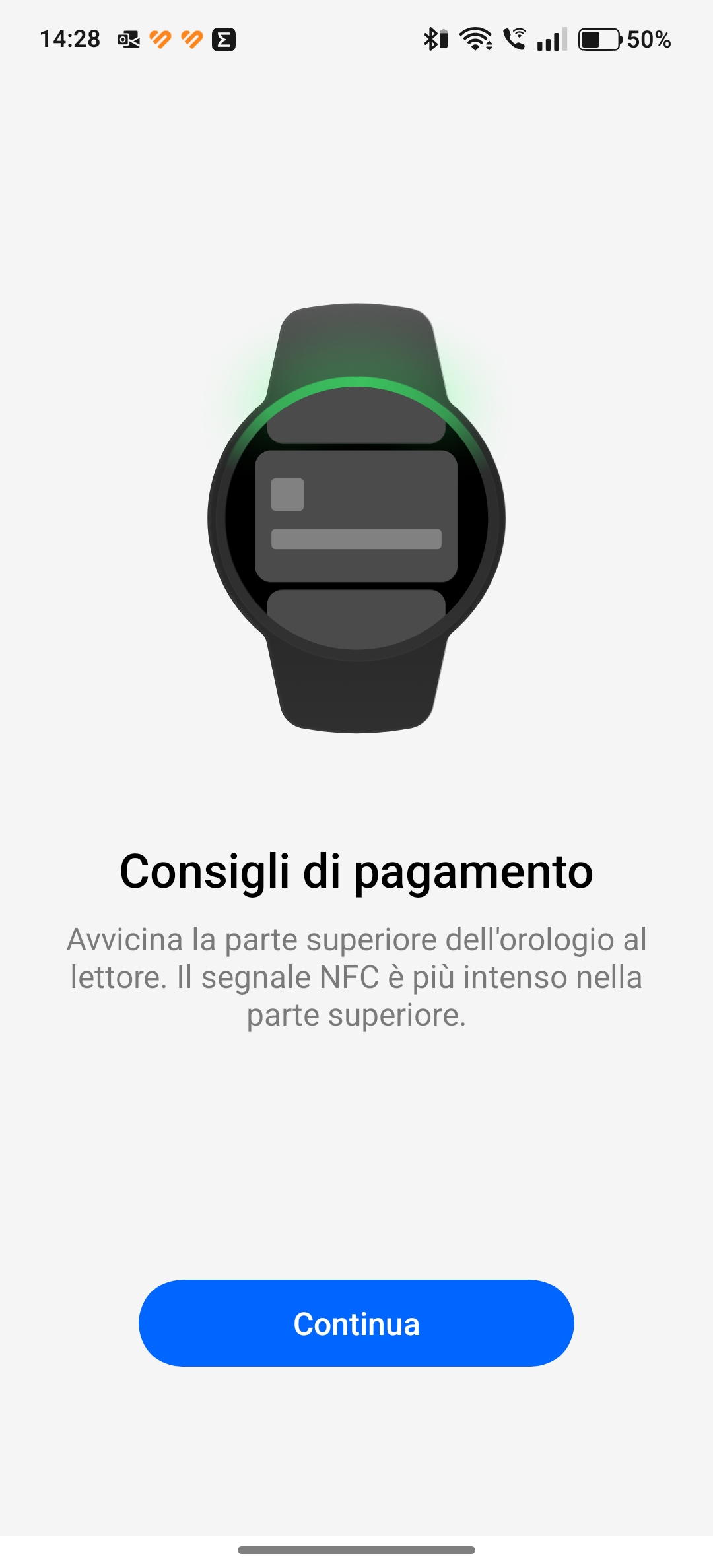Tap the blue Continua button
713x1568 pixels.
pos(356,1323)
